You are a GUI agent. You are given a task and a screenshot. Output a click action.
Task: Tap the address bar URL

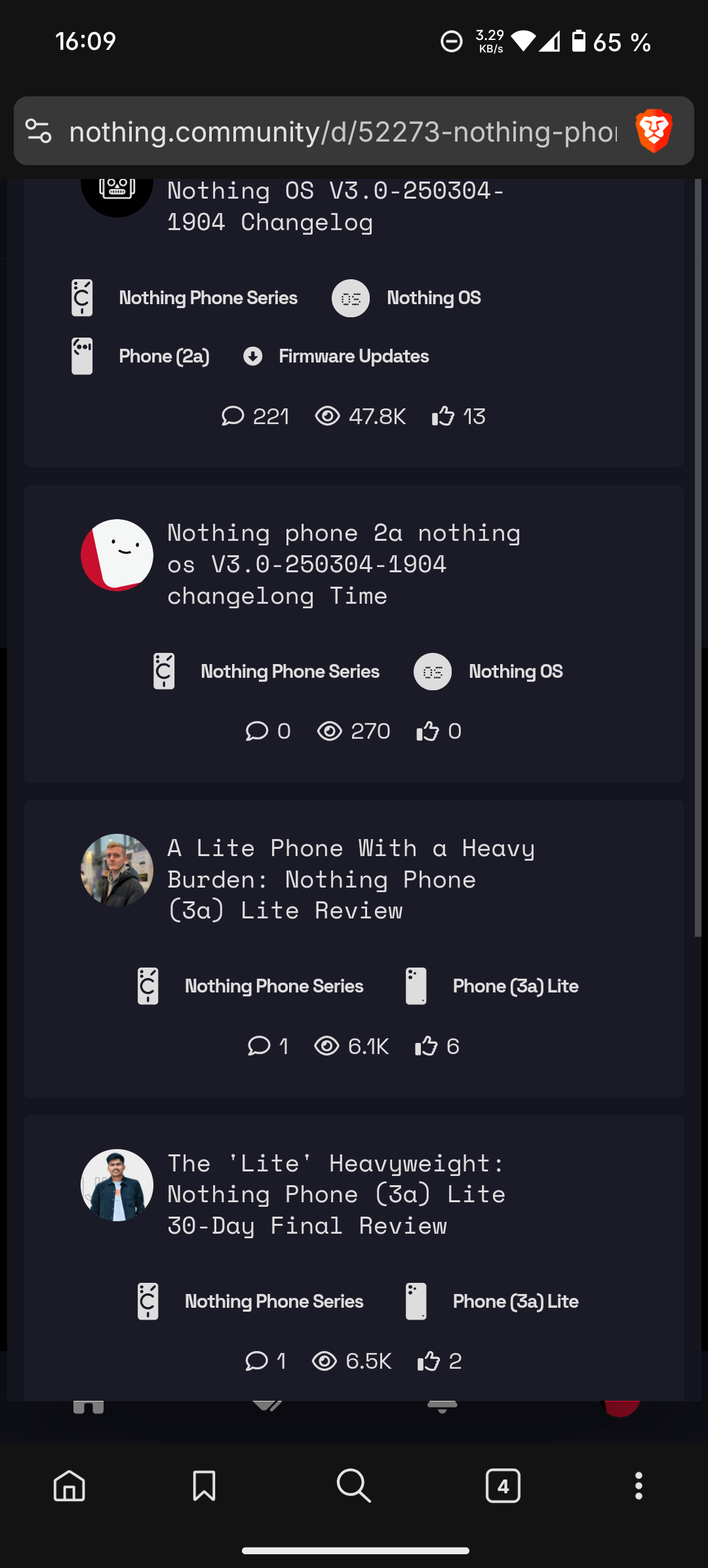click(342, 132)
